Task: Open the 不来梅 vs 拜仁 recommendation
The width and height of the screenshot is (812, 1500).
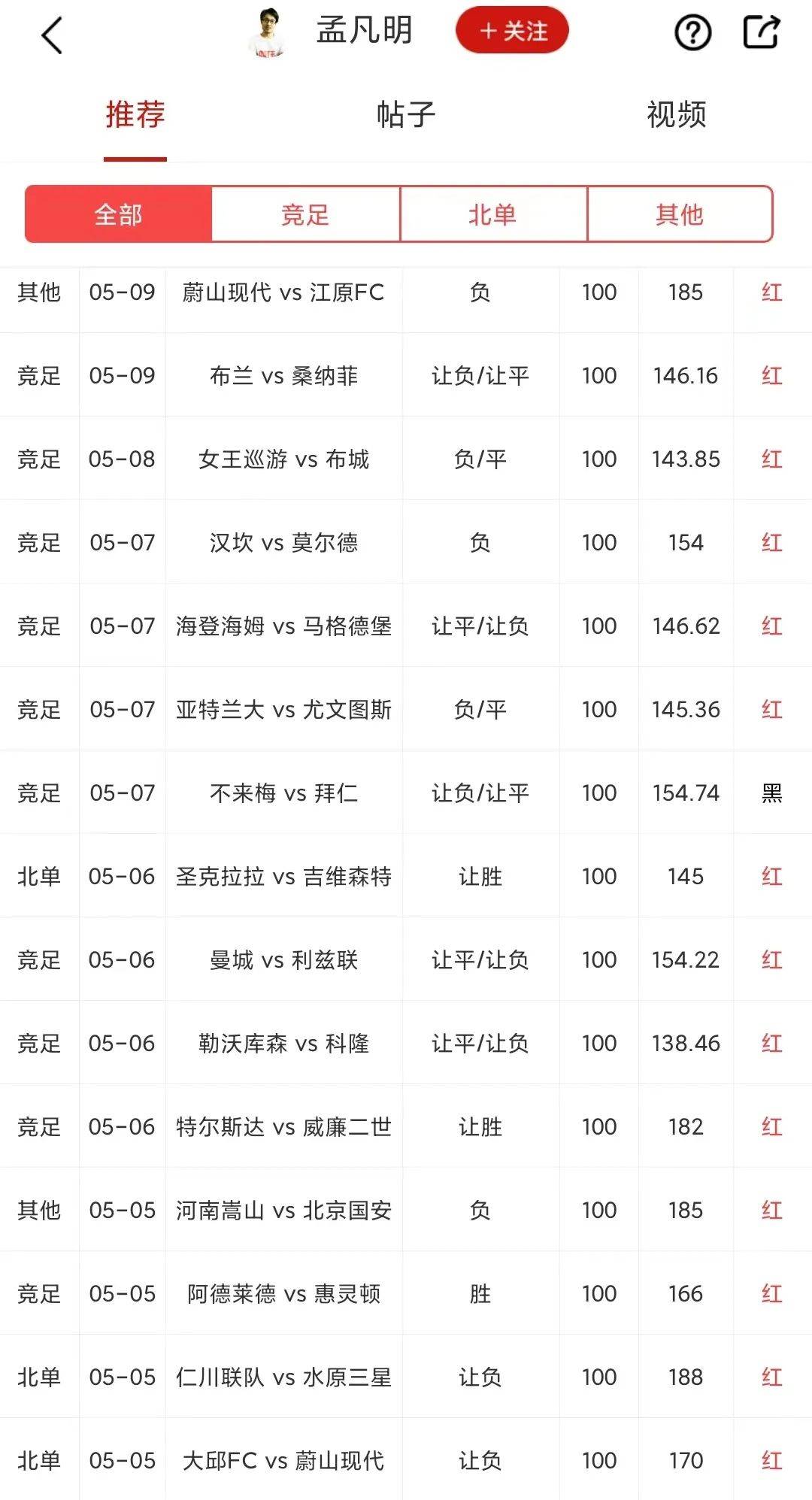Action: [406, 792]
